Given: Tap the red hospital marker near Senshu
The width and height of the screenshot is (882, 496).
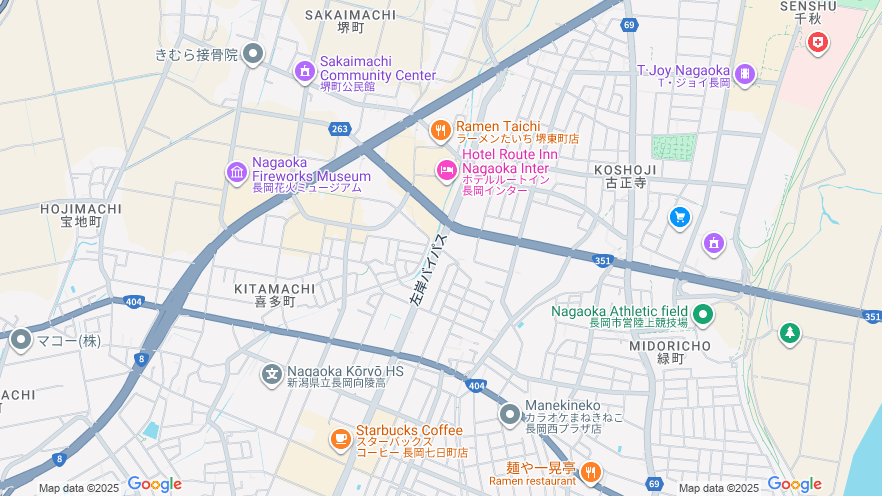Looking at the screenshot, I should click(818, 43).
